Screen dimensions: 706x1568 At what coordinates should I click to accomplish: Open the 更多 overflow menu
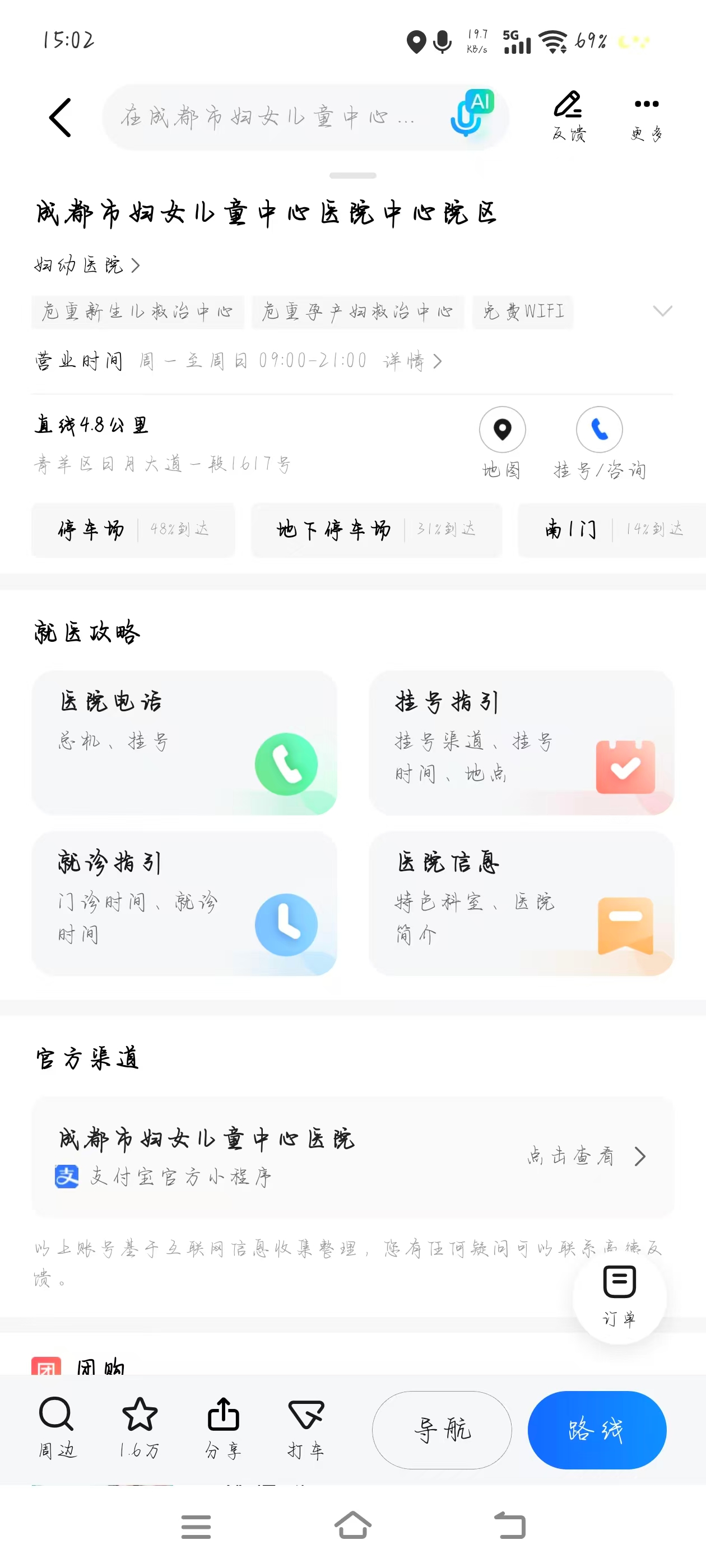point(646,116)
